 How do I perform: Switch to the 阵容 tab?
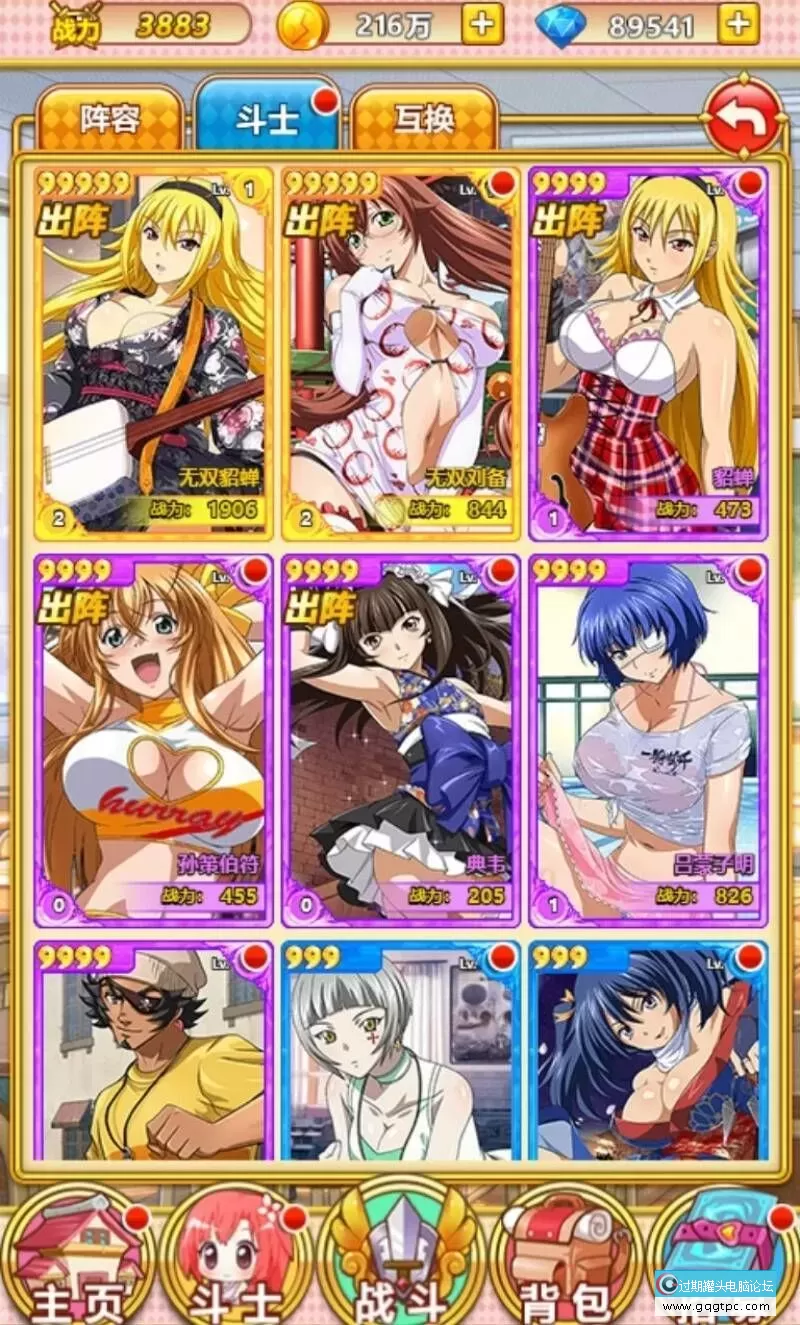(x=110, y=119)
